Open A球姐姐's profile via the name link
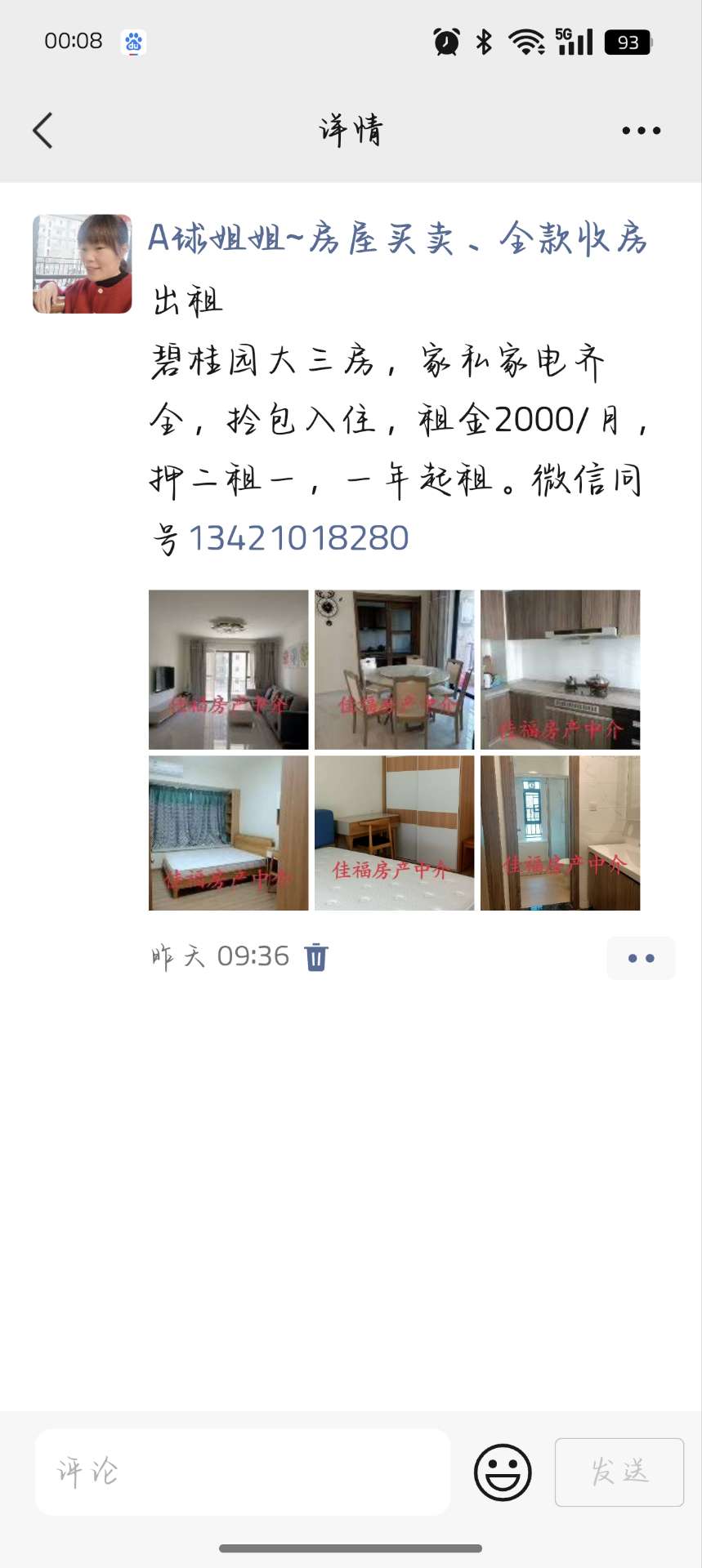This screenshot has height=1568, width=702. [x=397, y=238]
